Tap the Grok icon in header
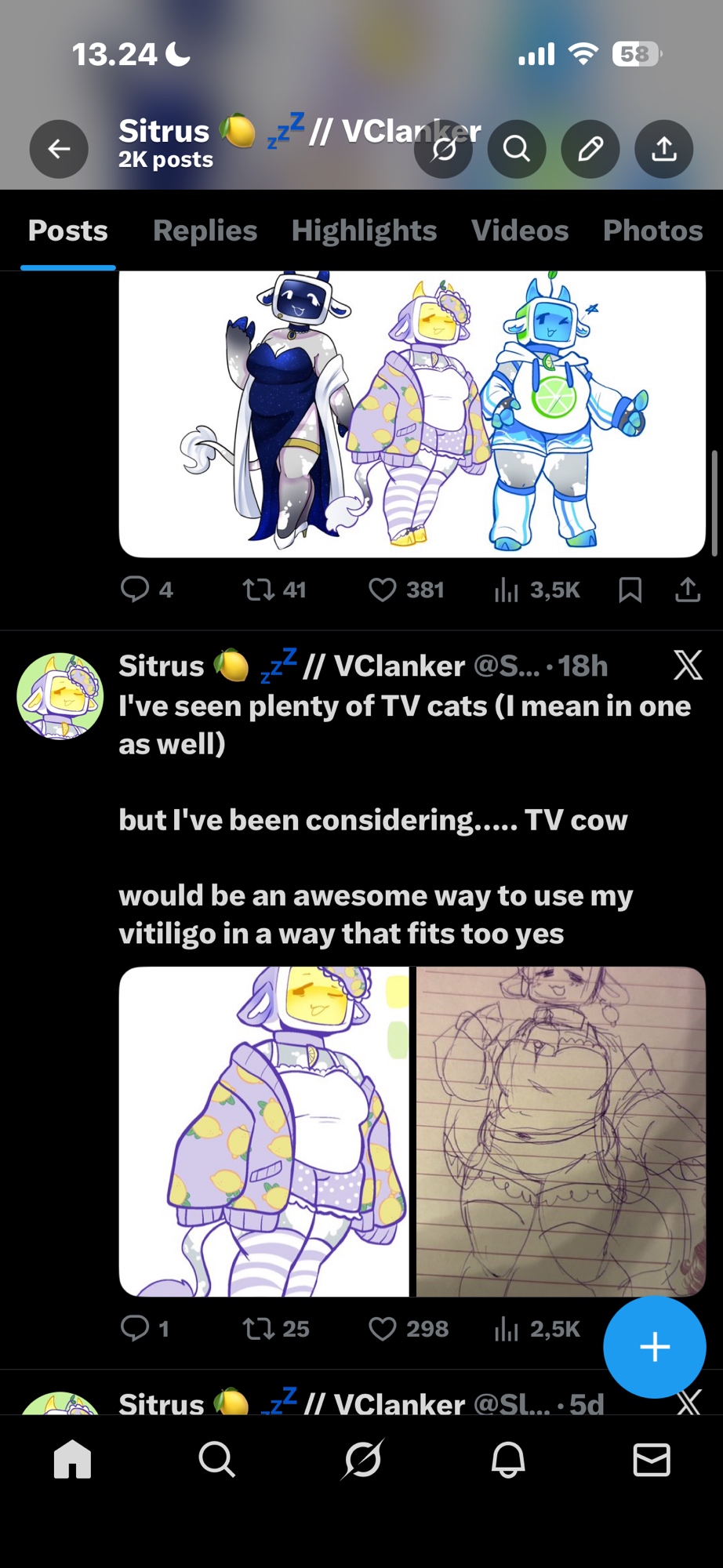The width and height of the screenshot is (723, 1568). coord(444,149)
